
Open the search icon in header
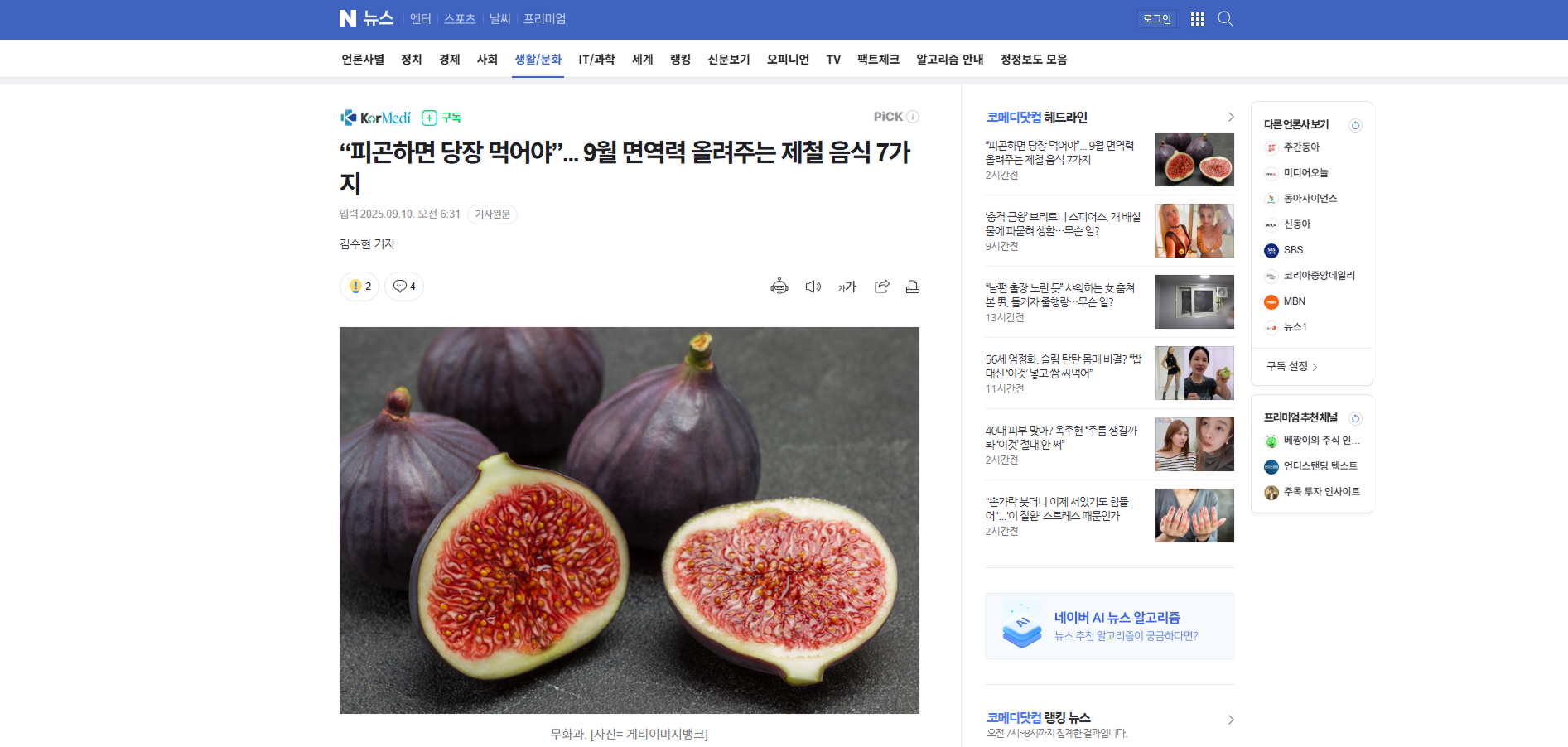(1225, 19)
